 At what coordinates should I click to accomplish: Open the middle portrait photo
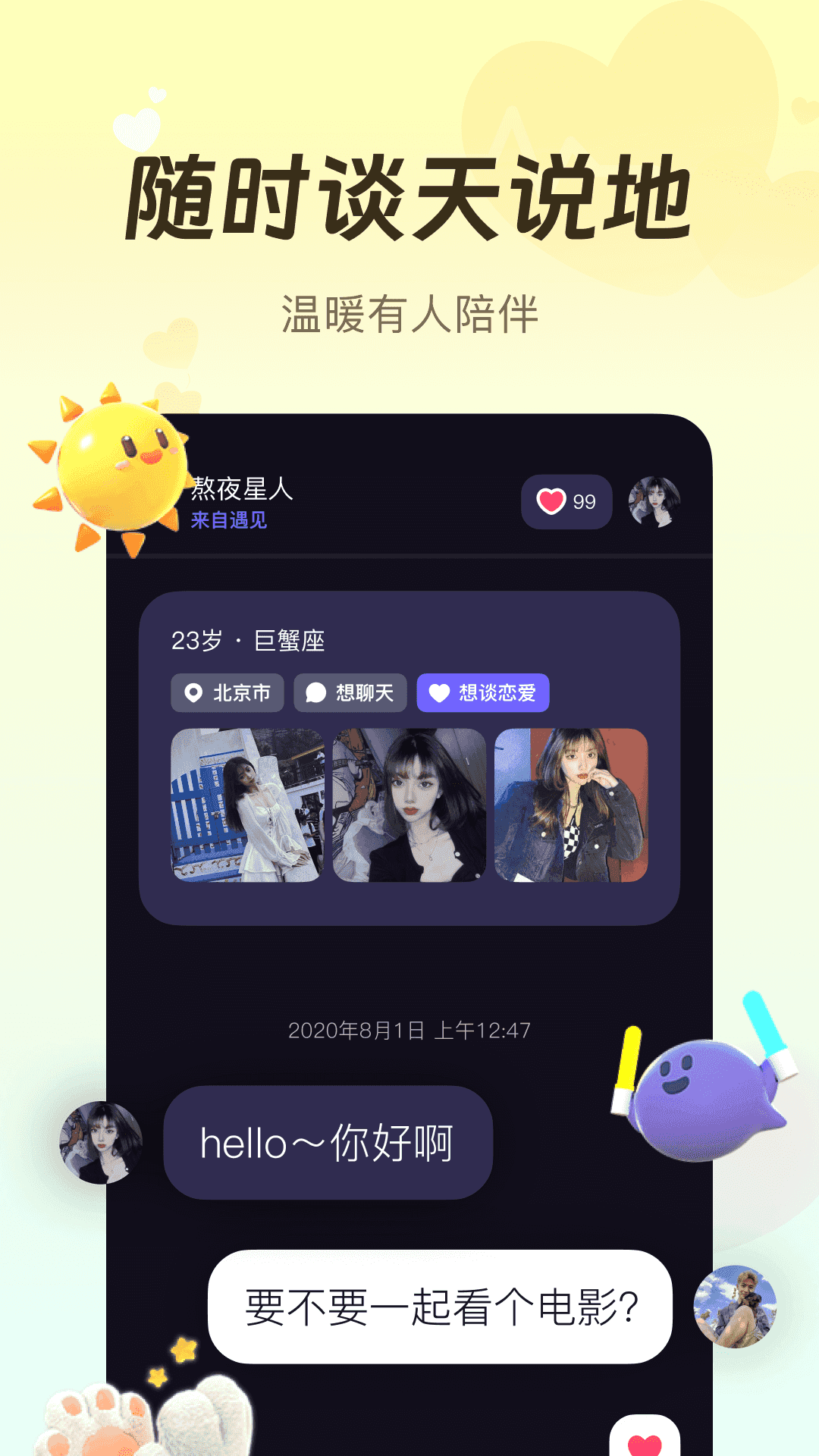[409, 805]
